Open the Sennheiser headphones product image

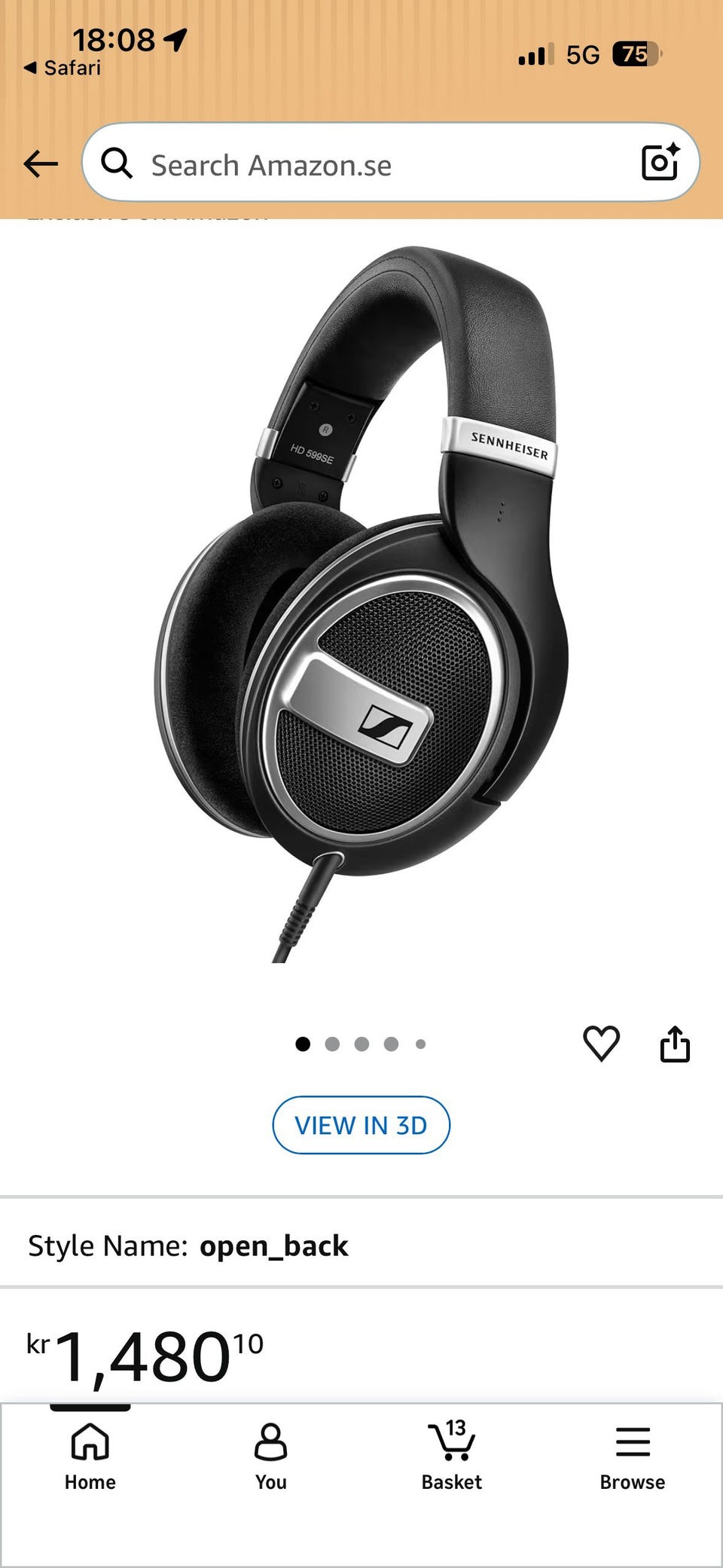(x=361, y=604)
